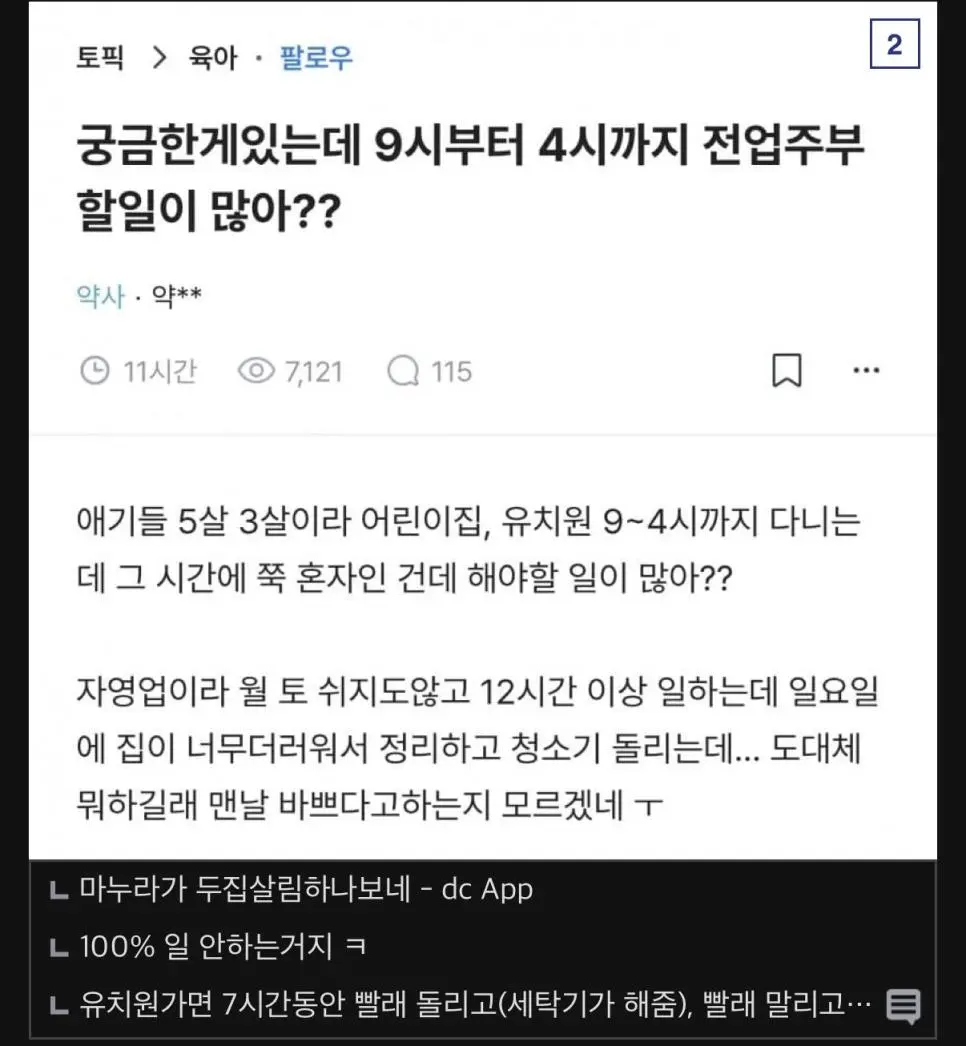Open the Blind post screenshot image
The width and height of the screenshot is (966, 1046).
click(482, 430)
